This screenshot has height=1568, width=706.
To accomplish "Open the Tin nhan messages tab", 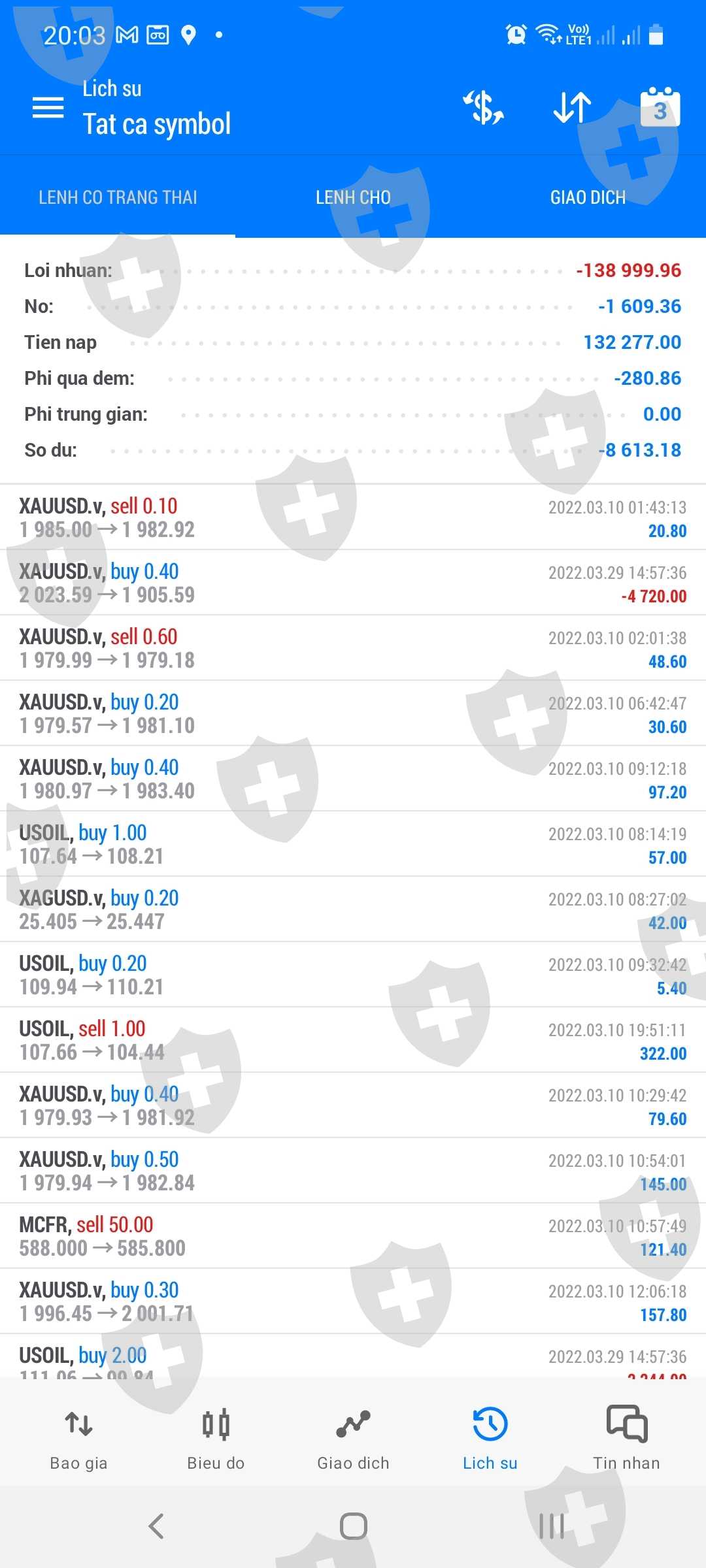I will coord(626,1437).
